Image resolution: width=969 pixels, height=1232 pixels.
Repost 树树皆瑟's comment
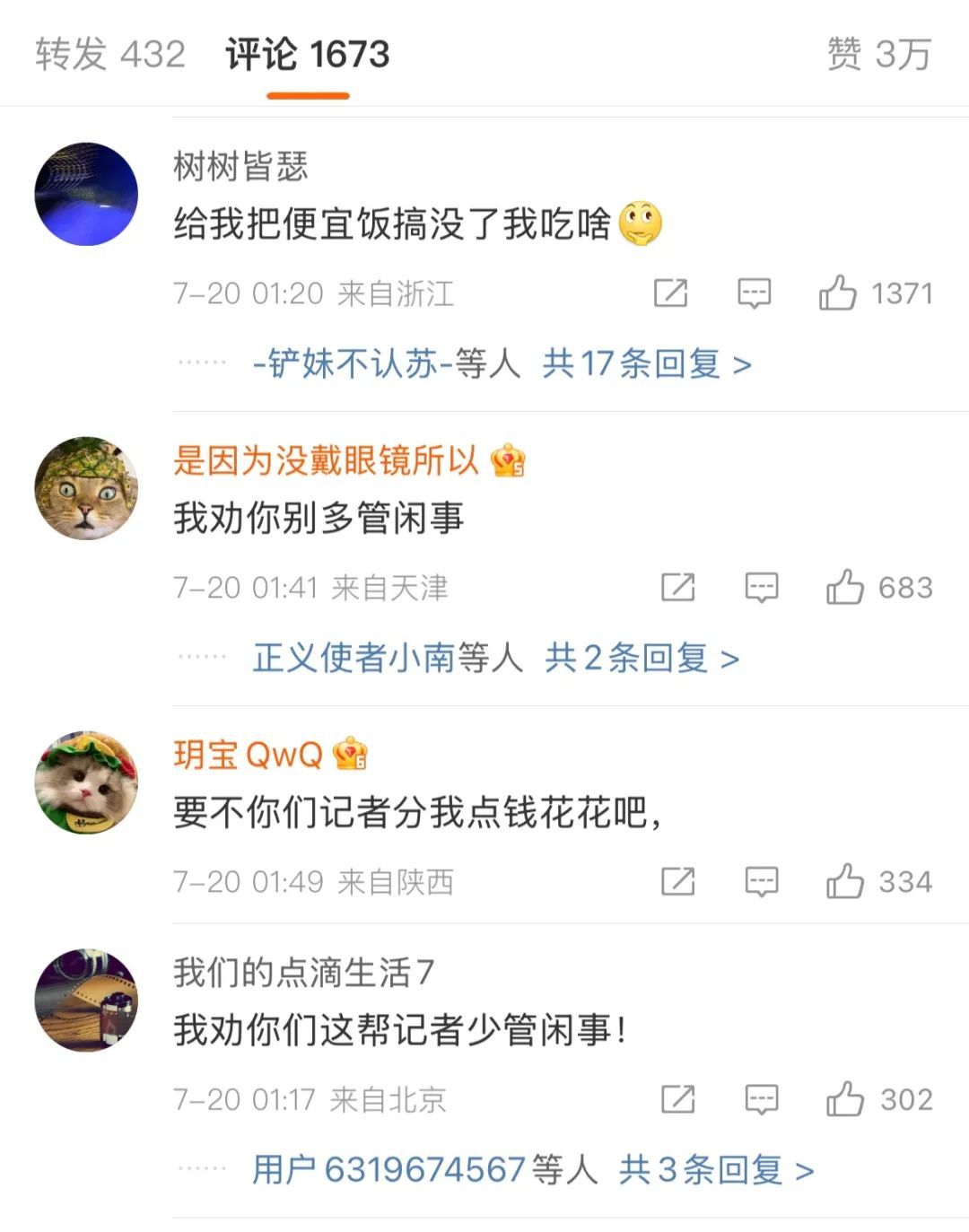[x=670, y=293]
